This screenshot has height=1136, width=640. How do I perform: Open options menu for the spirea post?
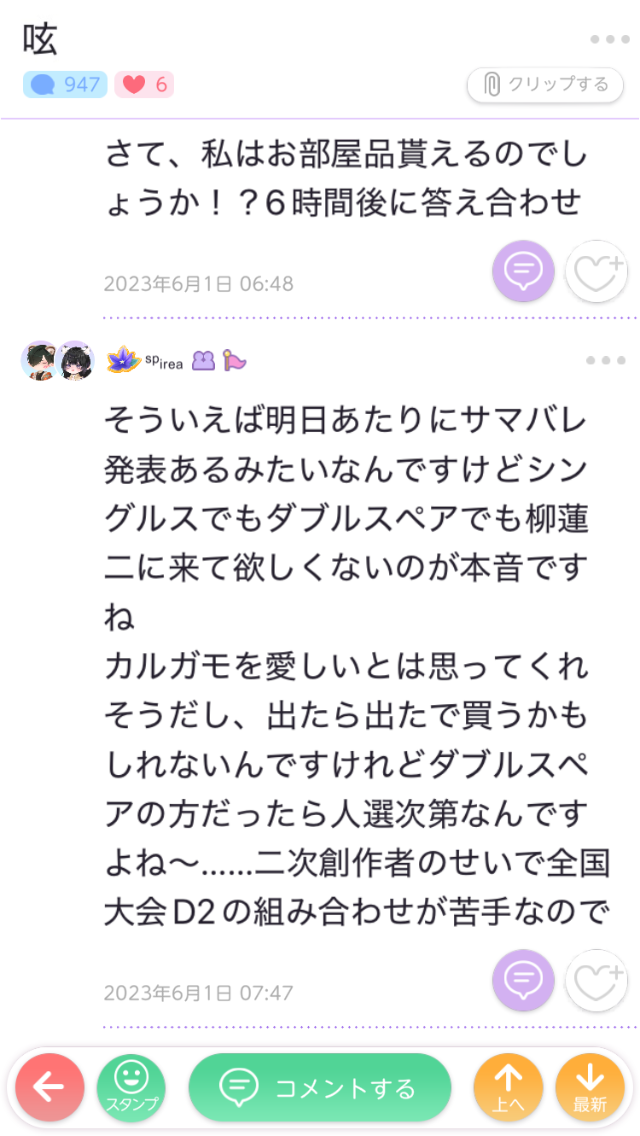[606, 360]
